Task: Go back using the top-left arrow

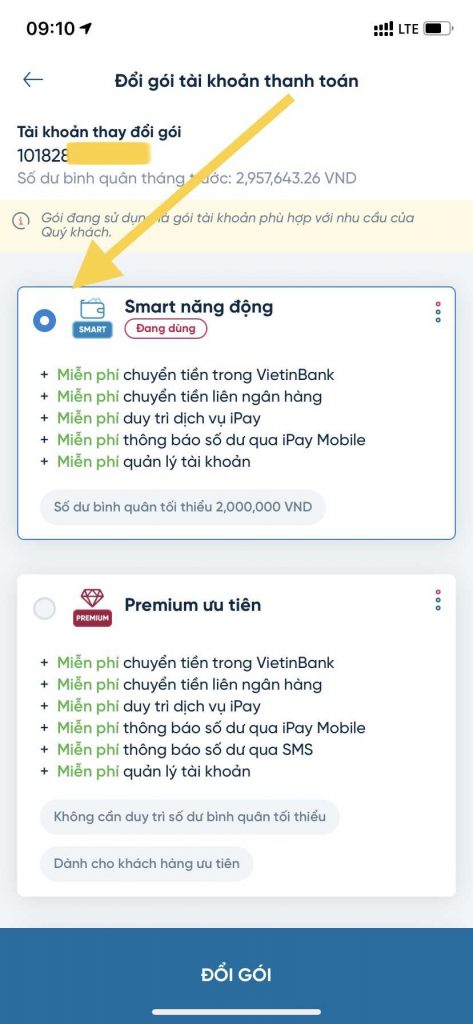Action: pyautogui.click(x=33, y=80)
